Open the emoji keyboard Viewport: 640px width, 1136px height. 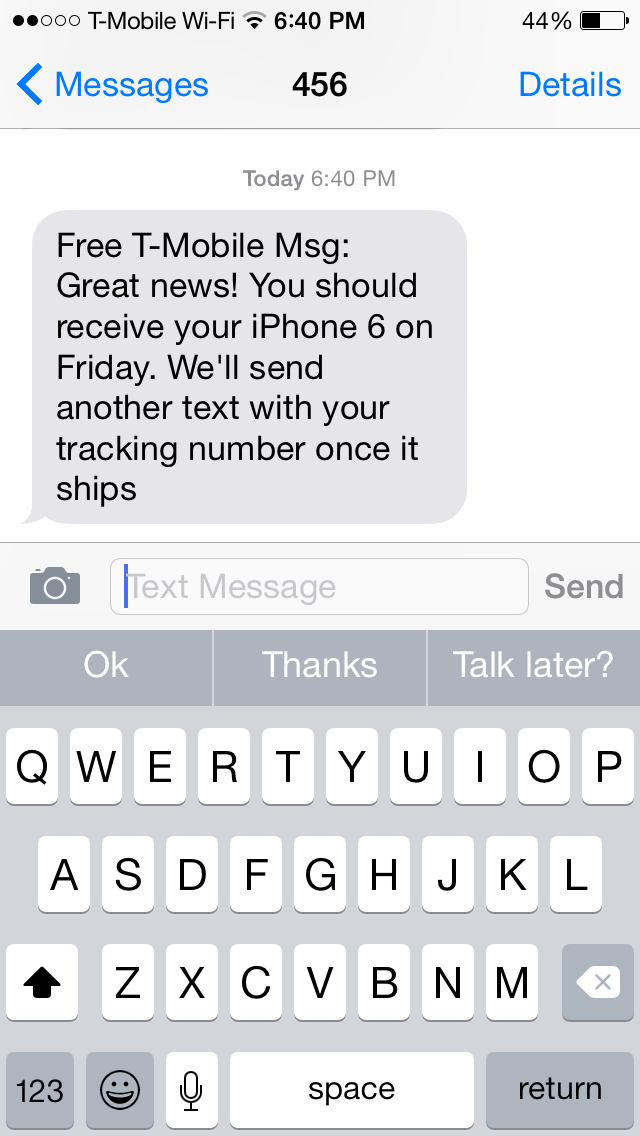click(x=120, y=1090)
